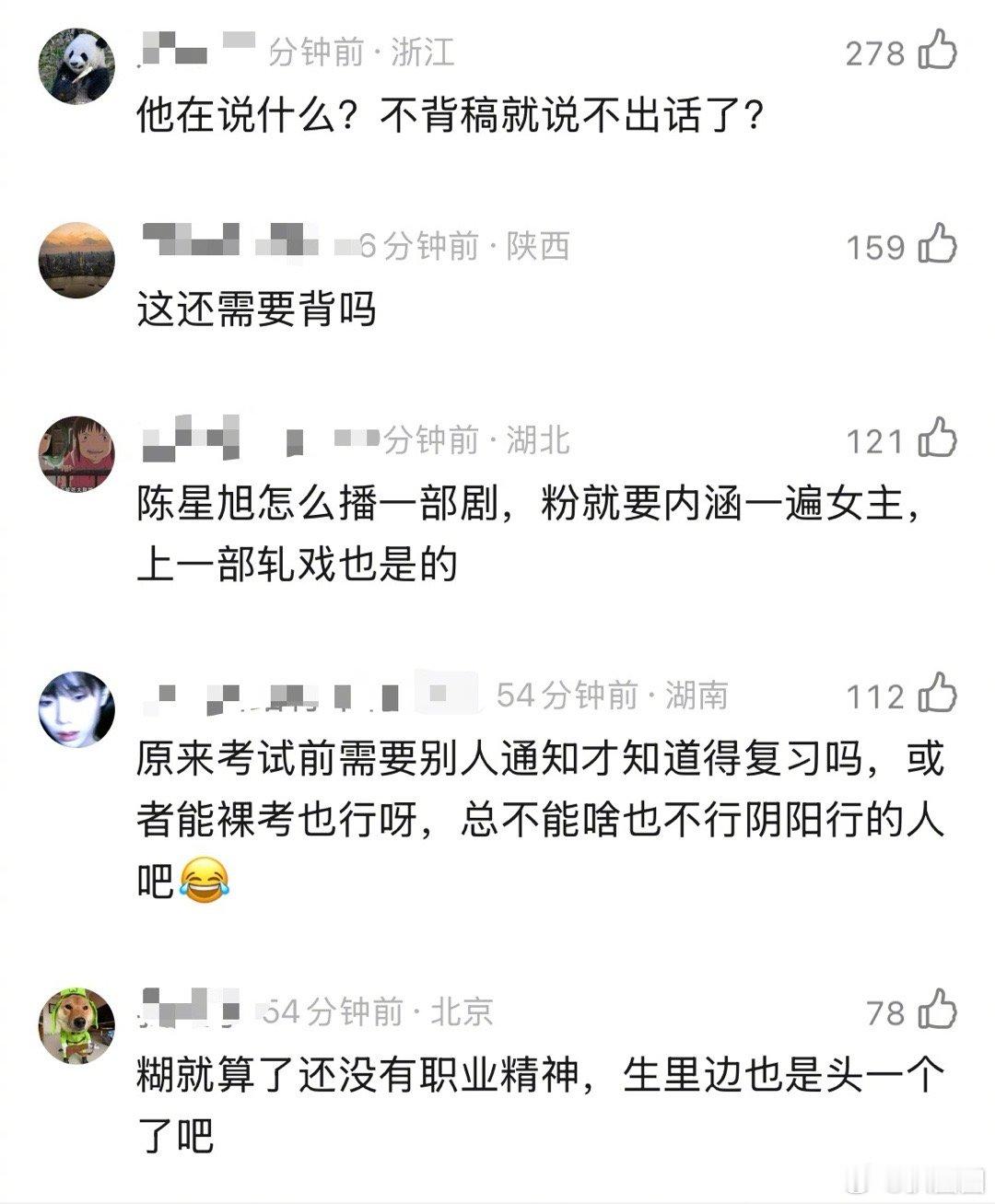The width and height of the screenshot is (995, 1204).
Task: Open the 陕西 commenter's username
Action: (x=230, y=246)
